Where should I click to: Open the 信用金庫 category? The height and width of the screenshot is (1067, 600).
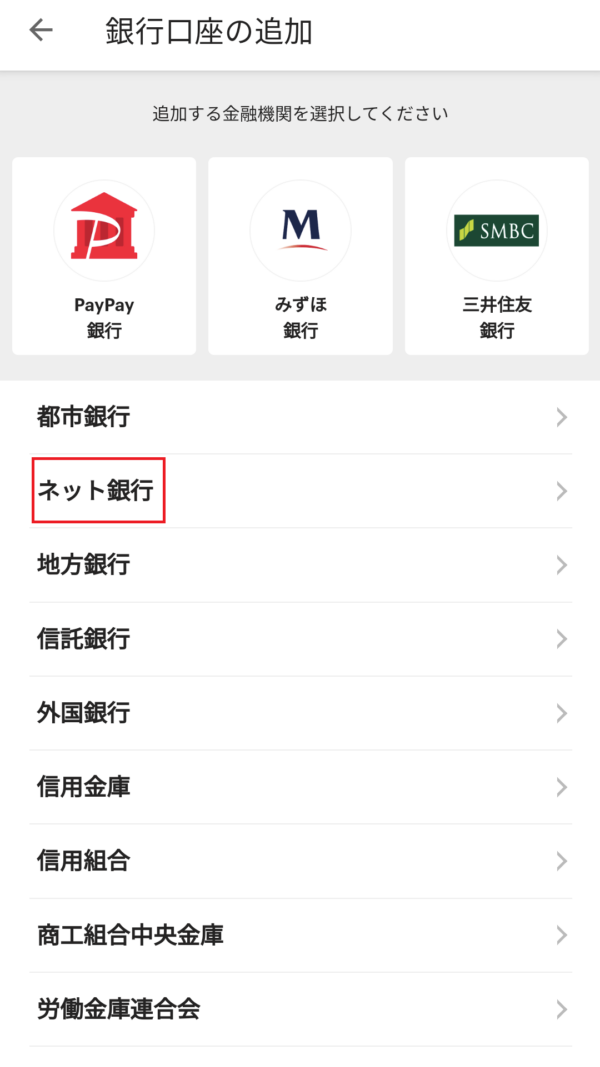pyautogui.click(x=300, y=787)
